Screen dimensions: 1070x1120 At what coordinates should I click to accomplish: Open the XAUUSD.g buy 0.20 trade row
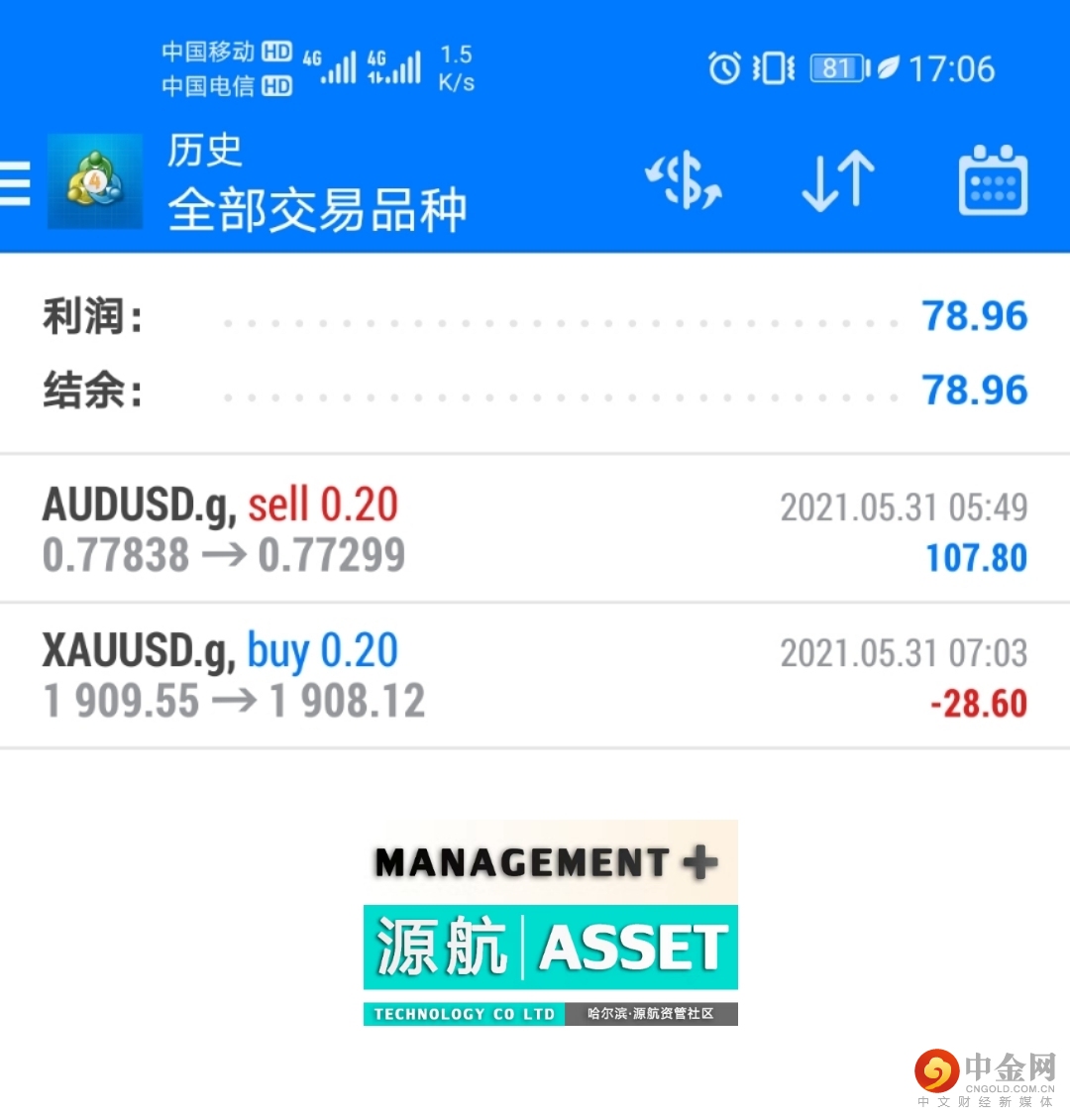coord(535,677)
